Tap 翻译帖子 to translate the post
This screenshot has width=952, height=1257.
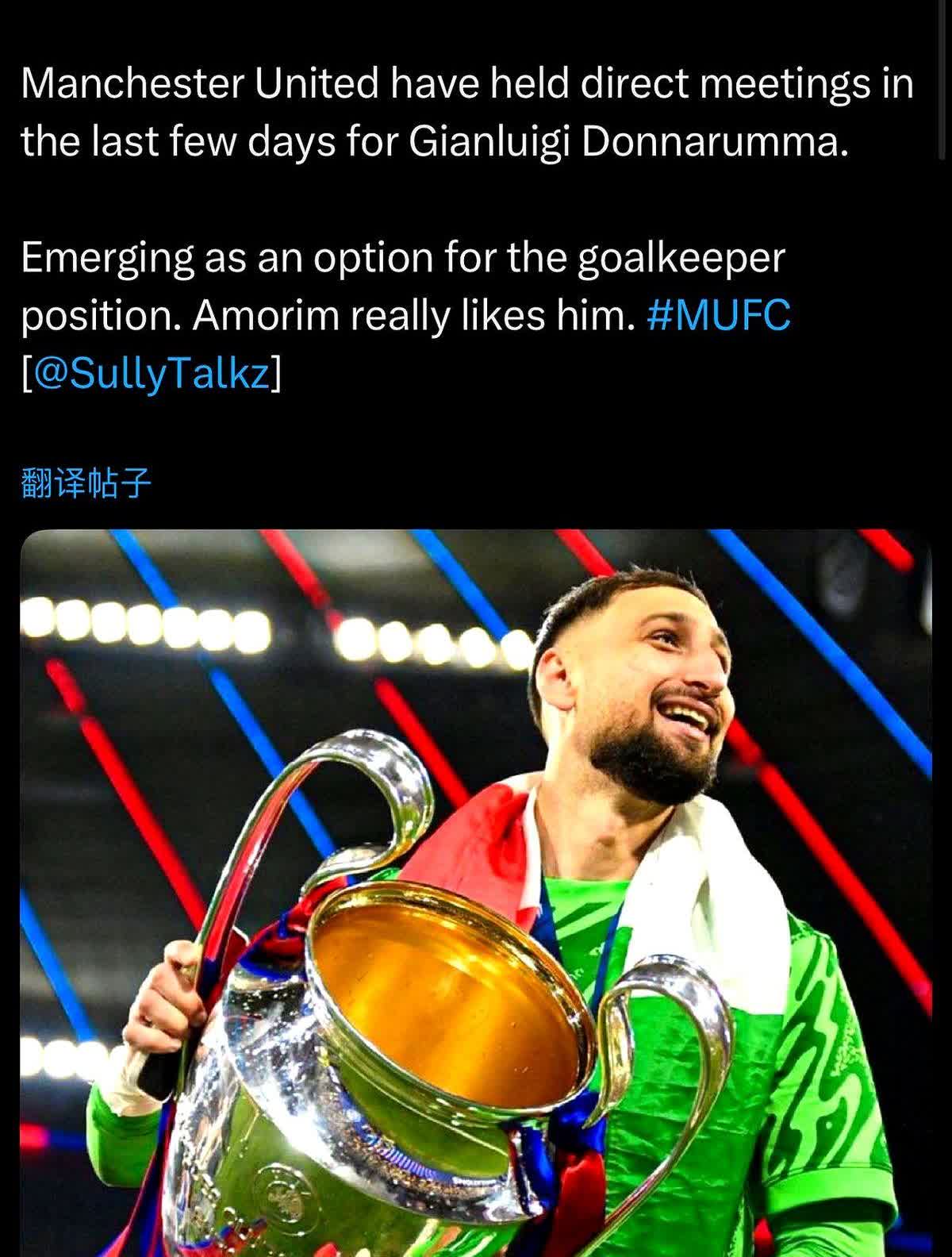coord(86,482)
